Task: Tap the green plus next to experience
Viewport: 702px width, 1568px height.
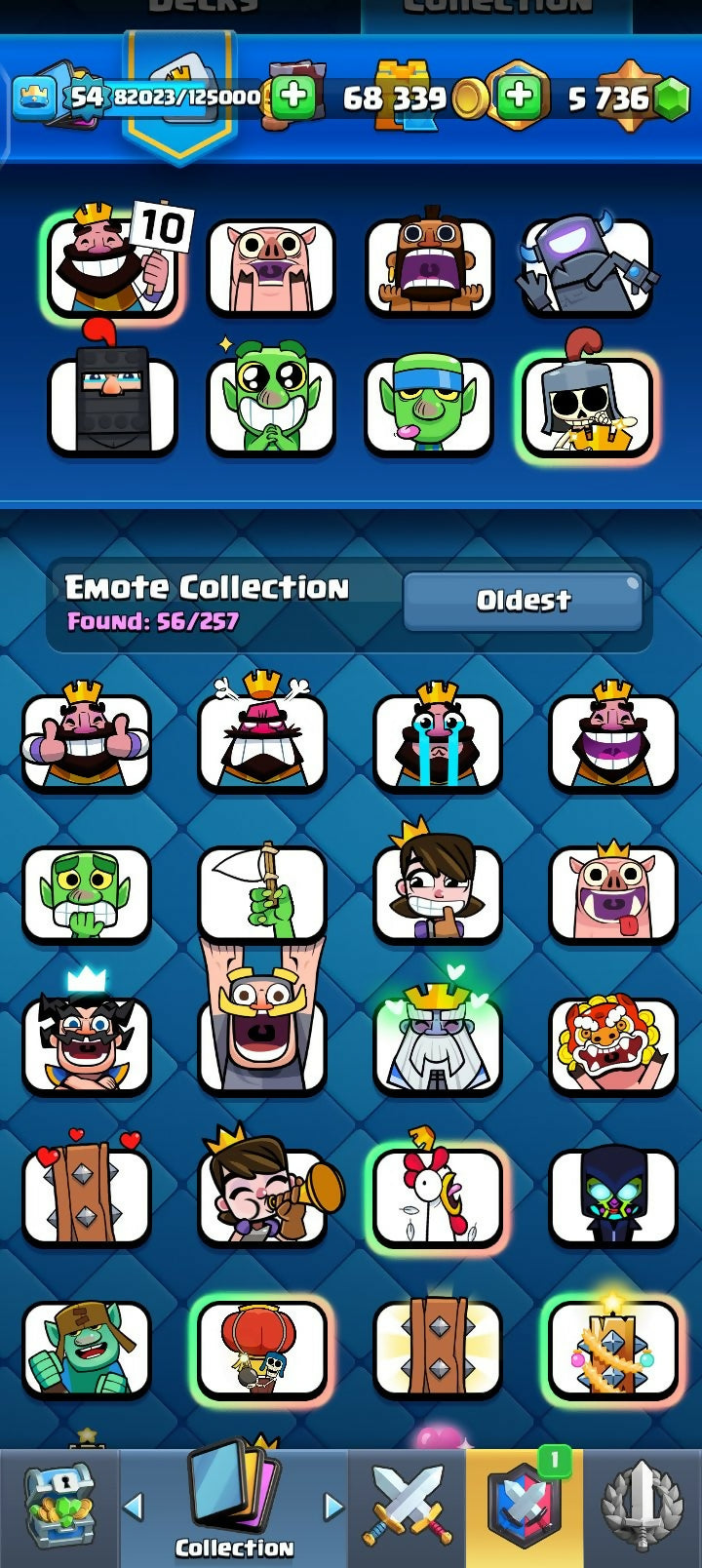Action: tap(292, 96)
